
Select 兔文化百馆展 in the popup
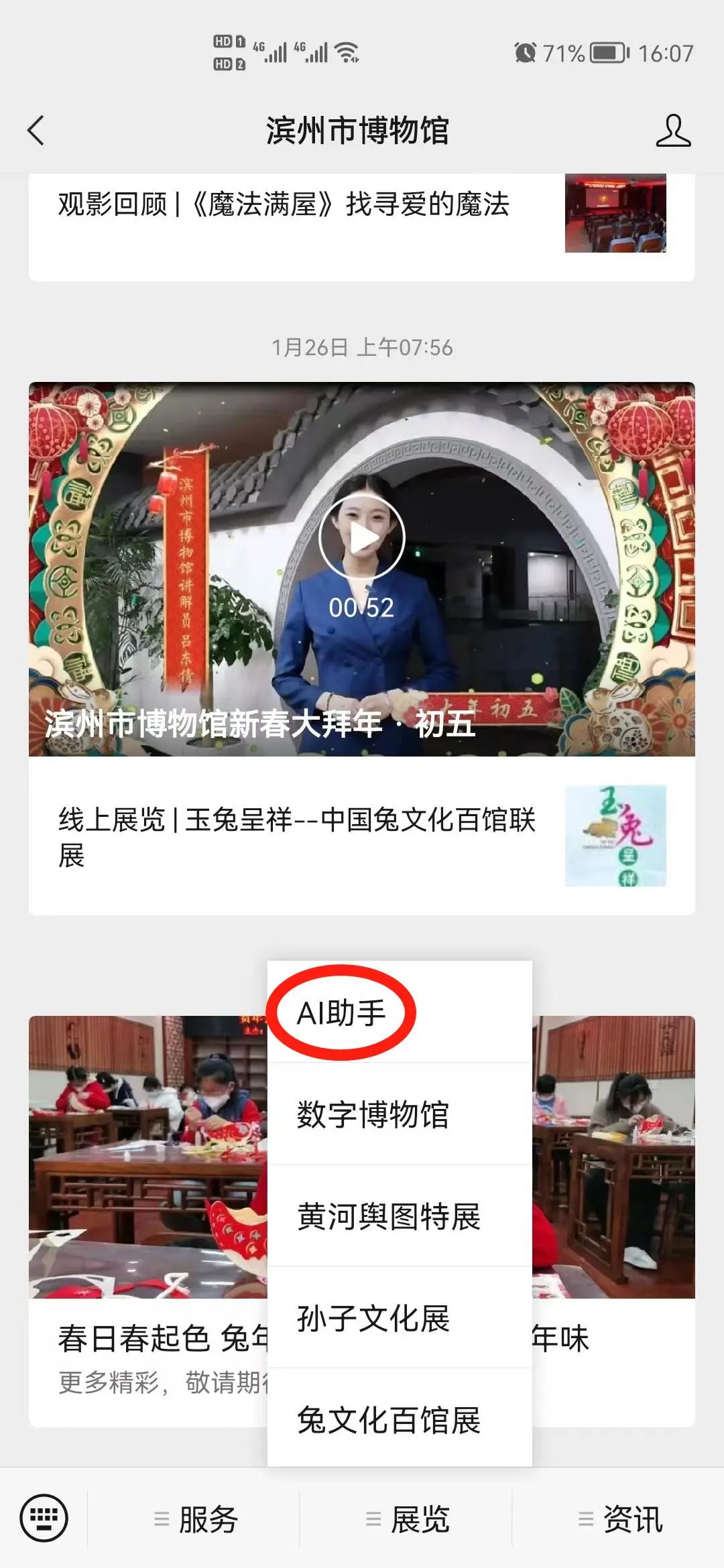coord(389,1420)
